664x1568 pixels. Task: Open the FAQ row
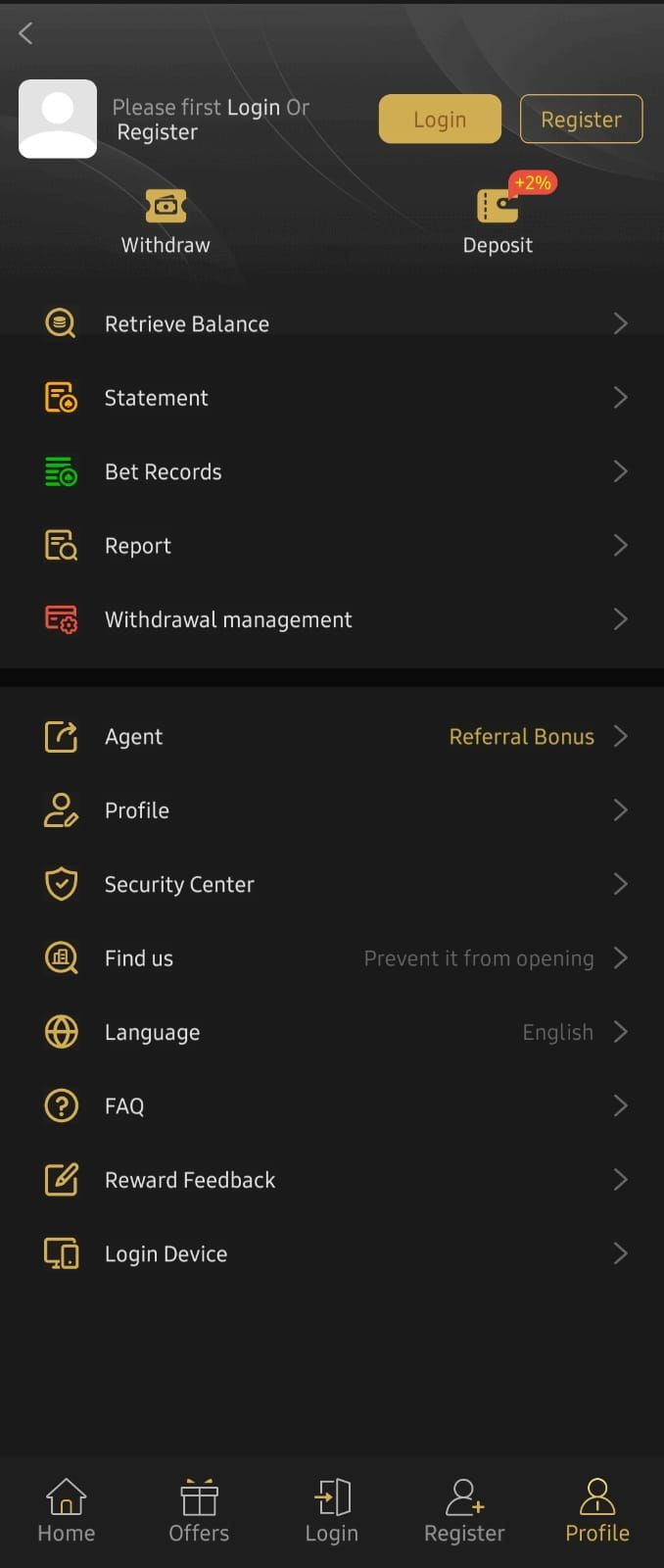pyautogui.click(x=332, y=1106)
